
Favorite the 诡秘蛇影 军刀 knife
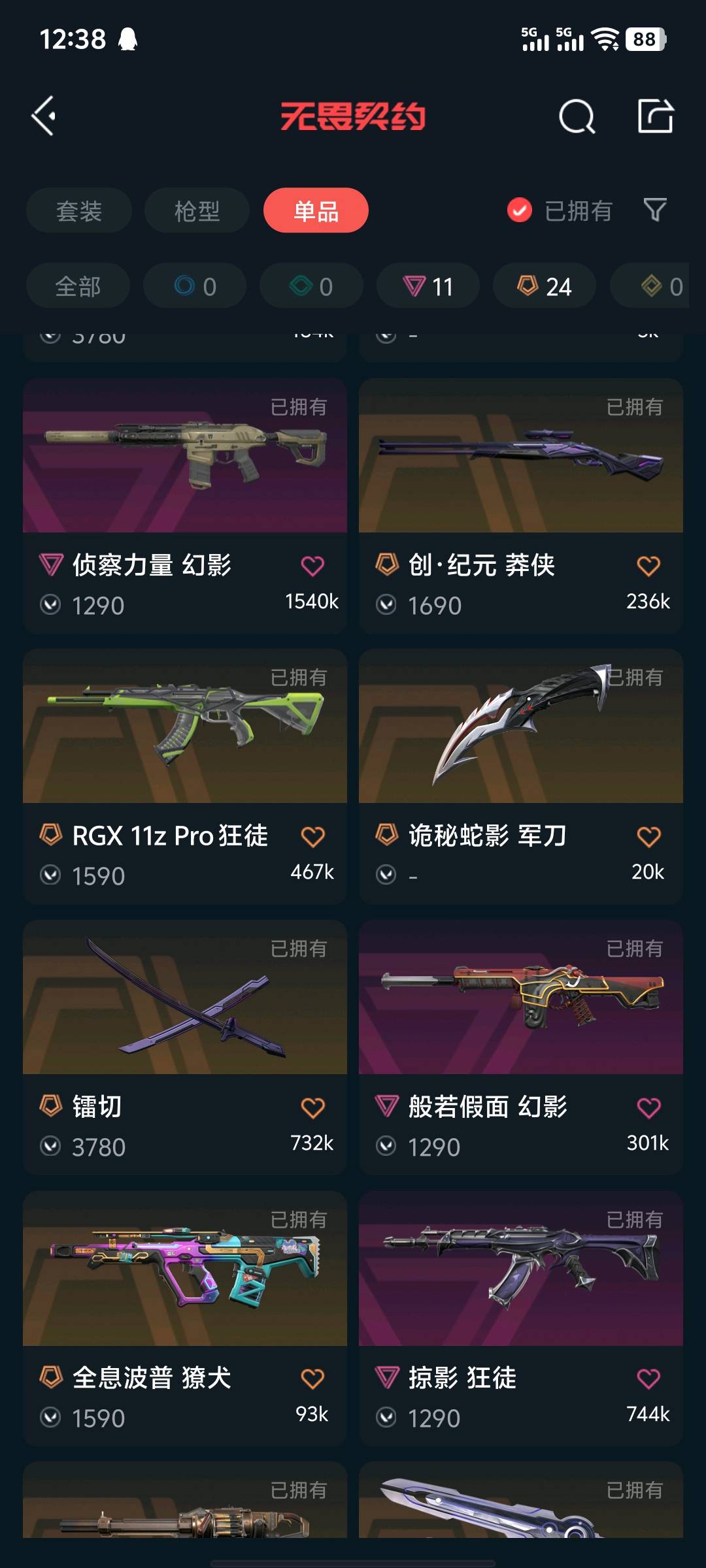[648, 836]
